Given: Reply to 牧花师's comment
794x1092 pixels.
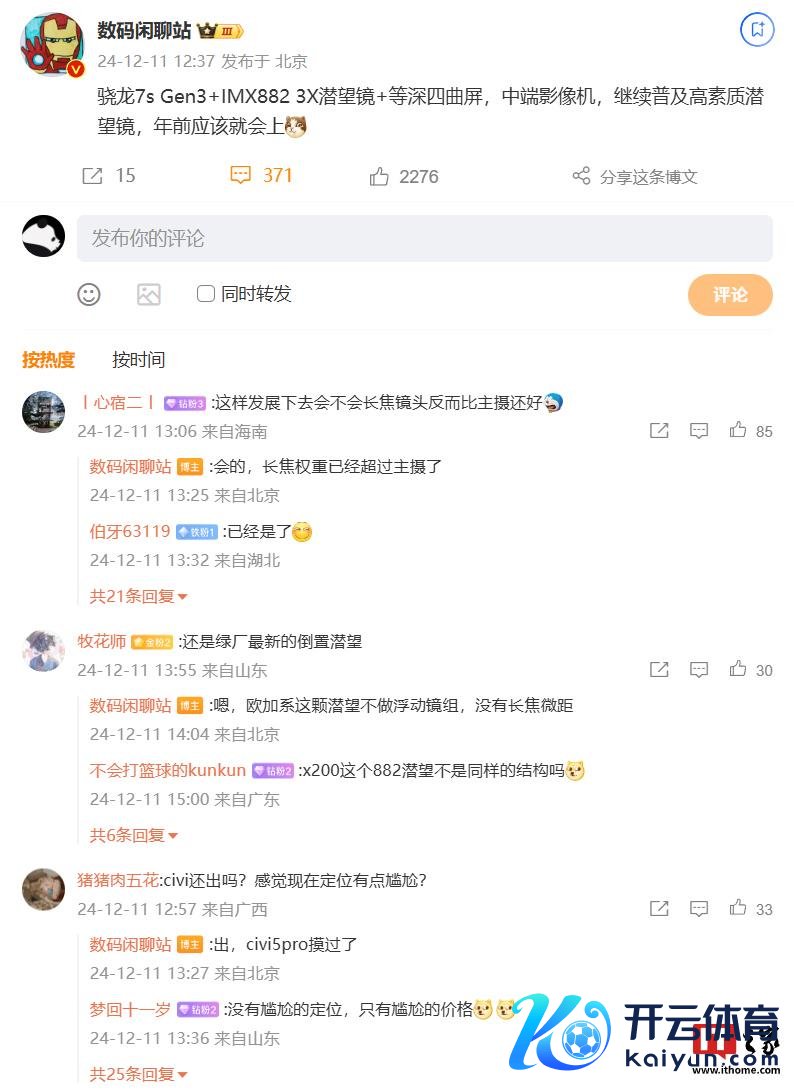Looking at the screenshot, I should point(699,670).
